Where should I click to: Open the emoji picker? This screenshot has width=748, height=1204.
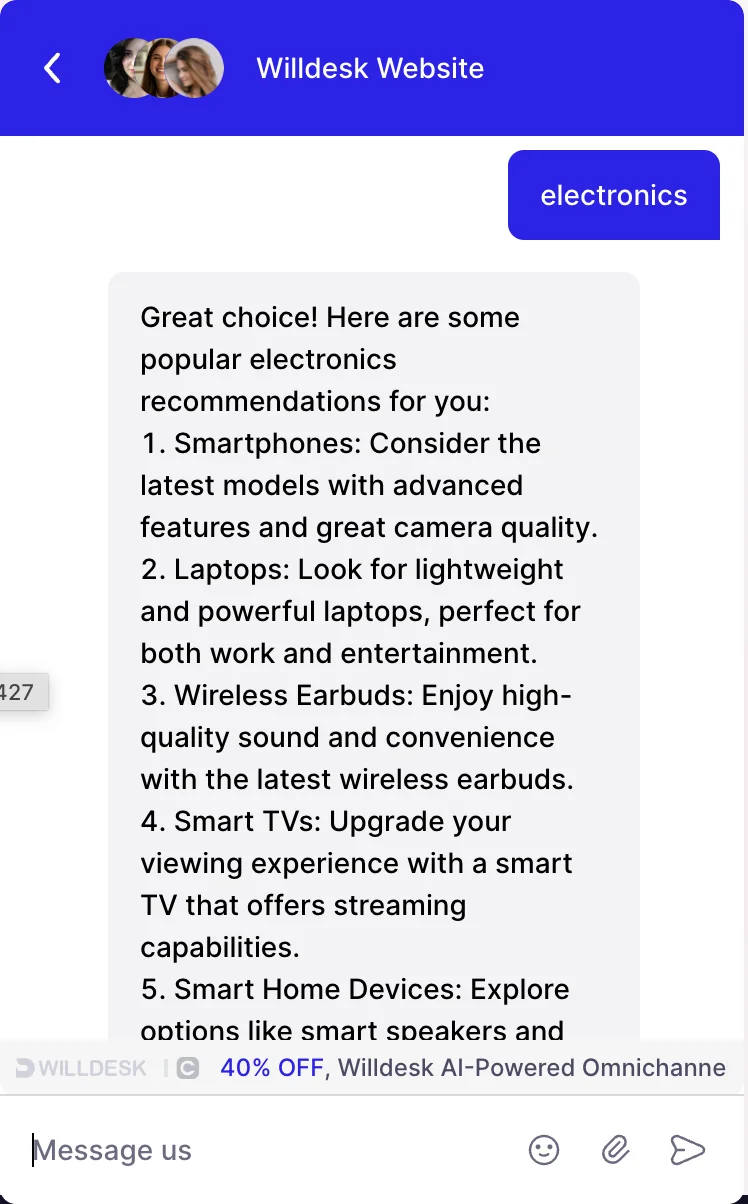544,1150
